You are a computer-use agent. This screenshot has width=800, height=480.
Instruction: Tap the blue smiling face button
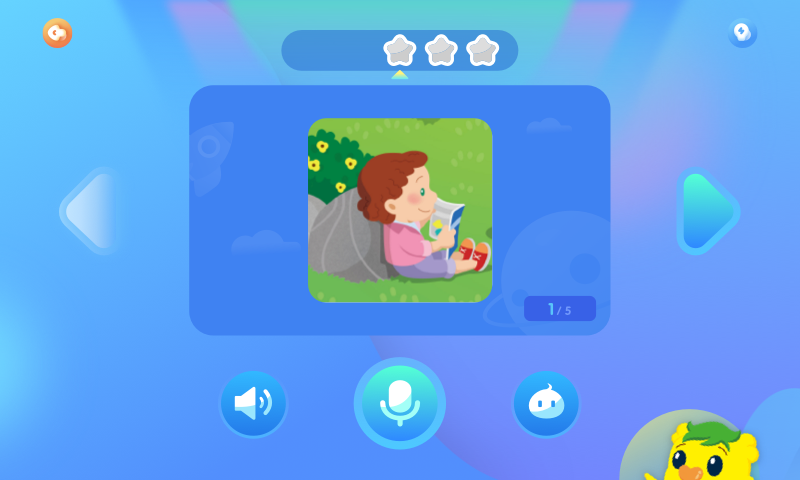tap(546, 404)
